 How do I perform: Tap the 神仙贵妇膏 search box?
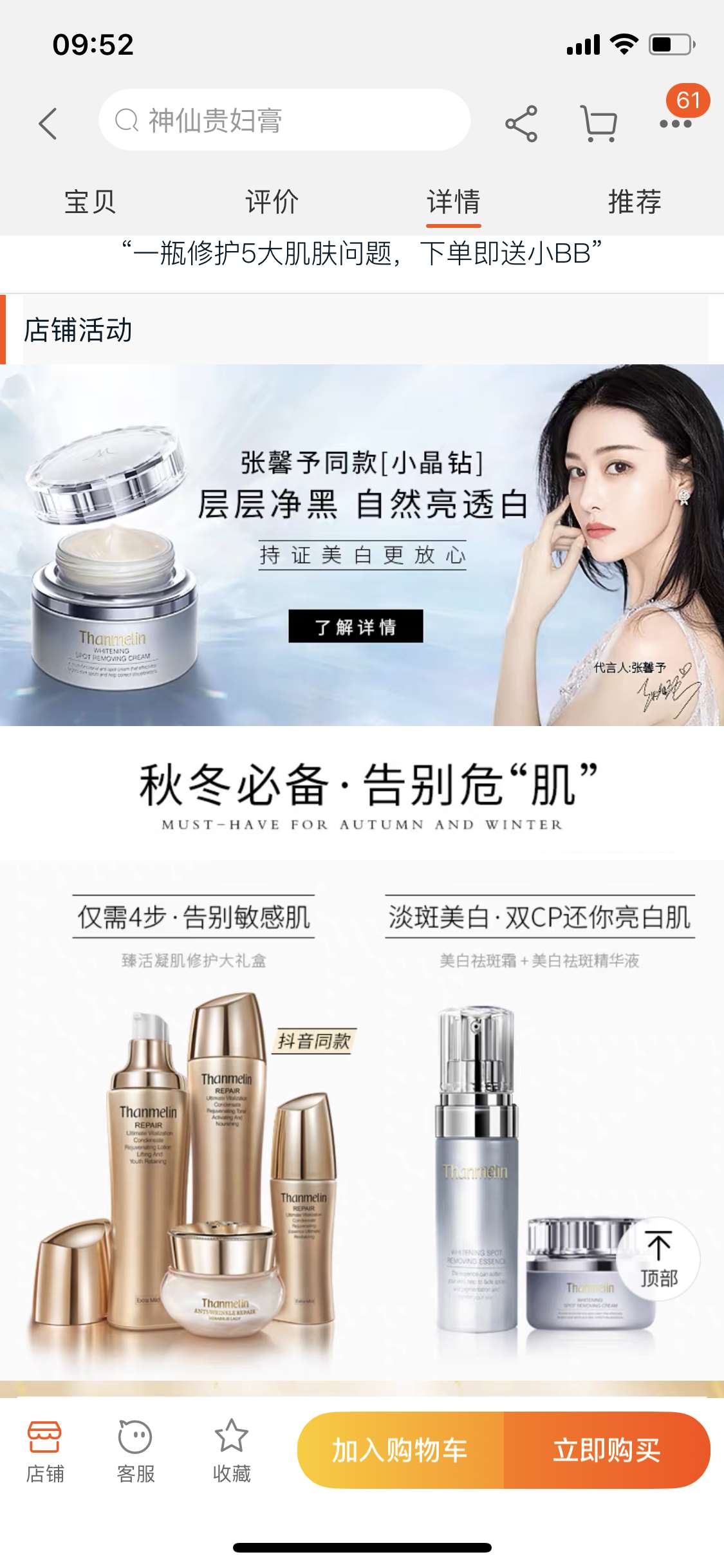283,120
